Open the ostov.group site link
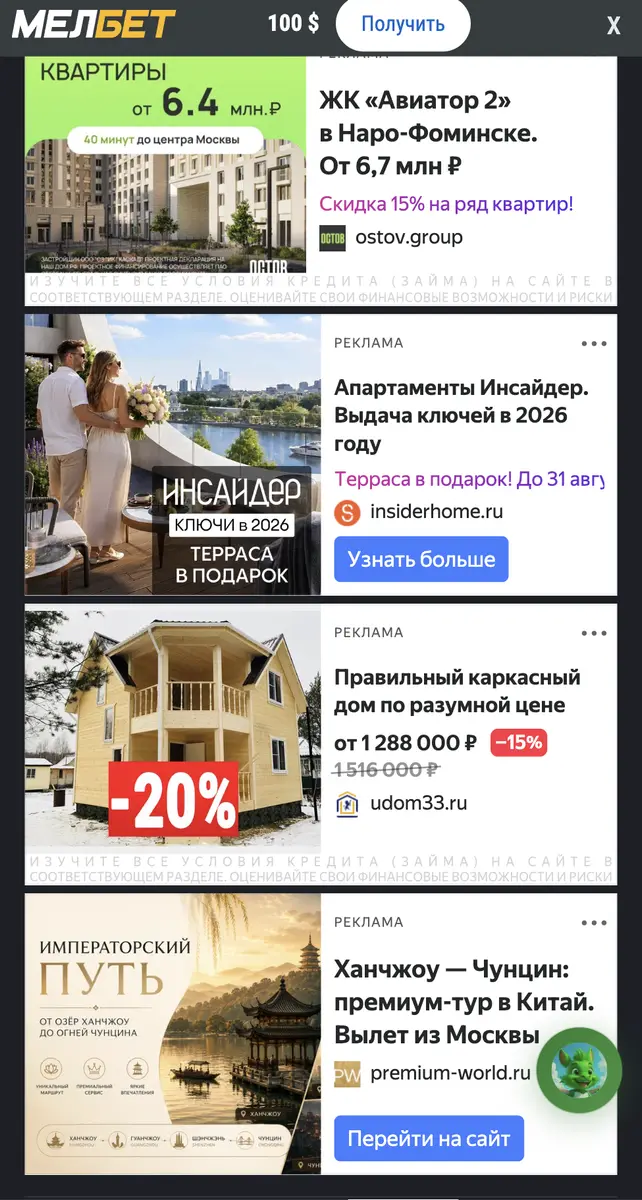Screen dimensions: 642x1200 pyautogui.click(x=409, y=237)
